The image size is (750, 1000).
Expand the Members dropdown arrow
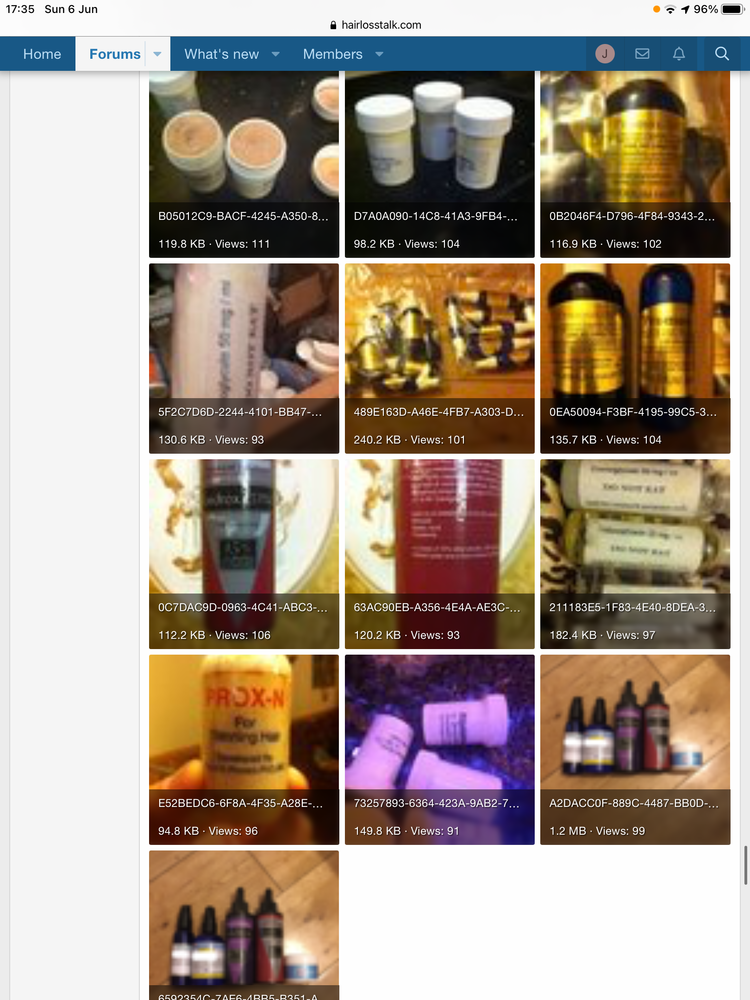point(380,54)
